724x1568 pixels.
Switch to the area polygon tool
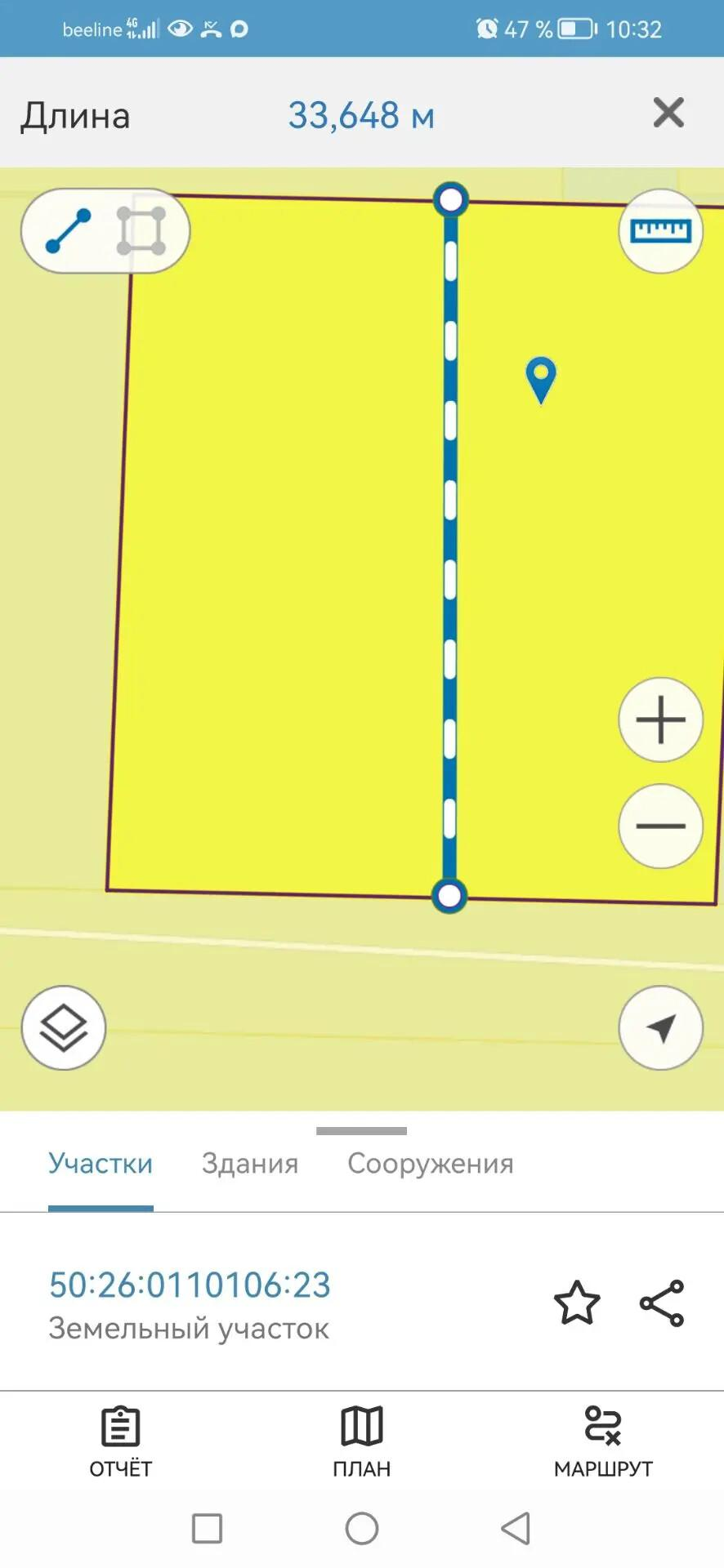[x=141, y=231]
